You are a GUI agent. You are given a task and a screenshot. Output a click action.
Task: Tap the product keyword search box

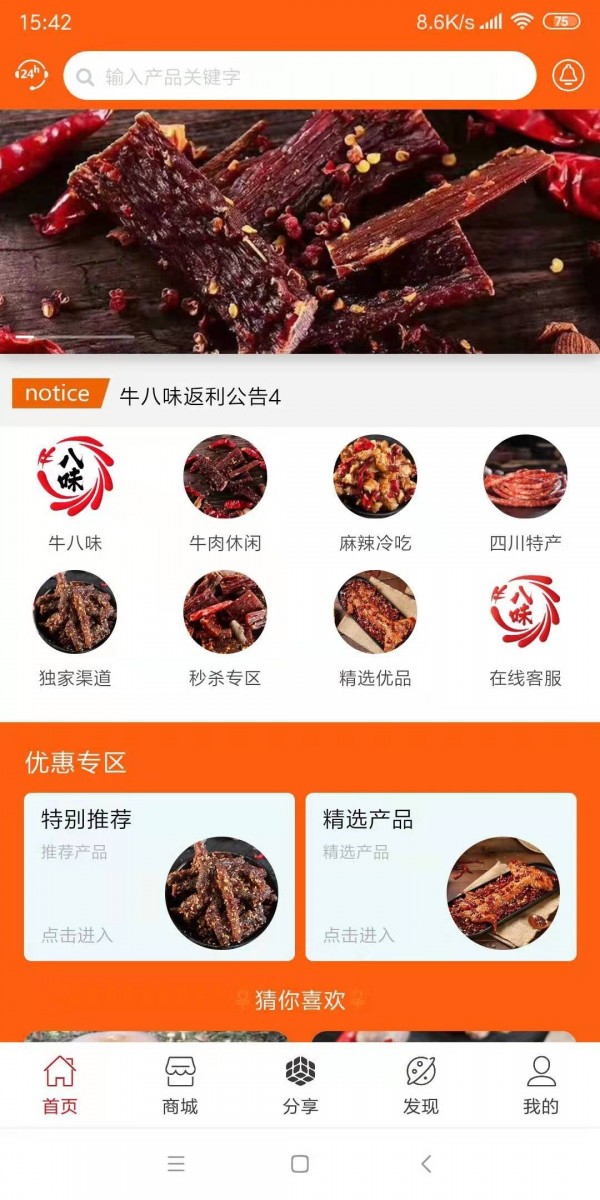pos(300,76)
